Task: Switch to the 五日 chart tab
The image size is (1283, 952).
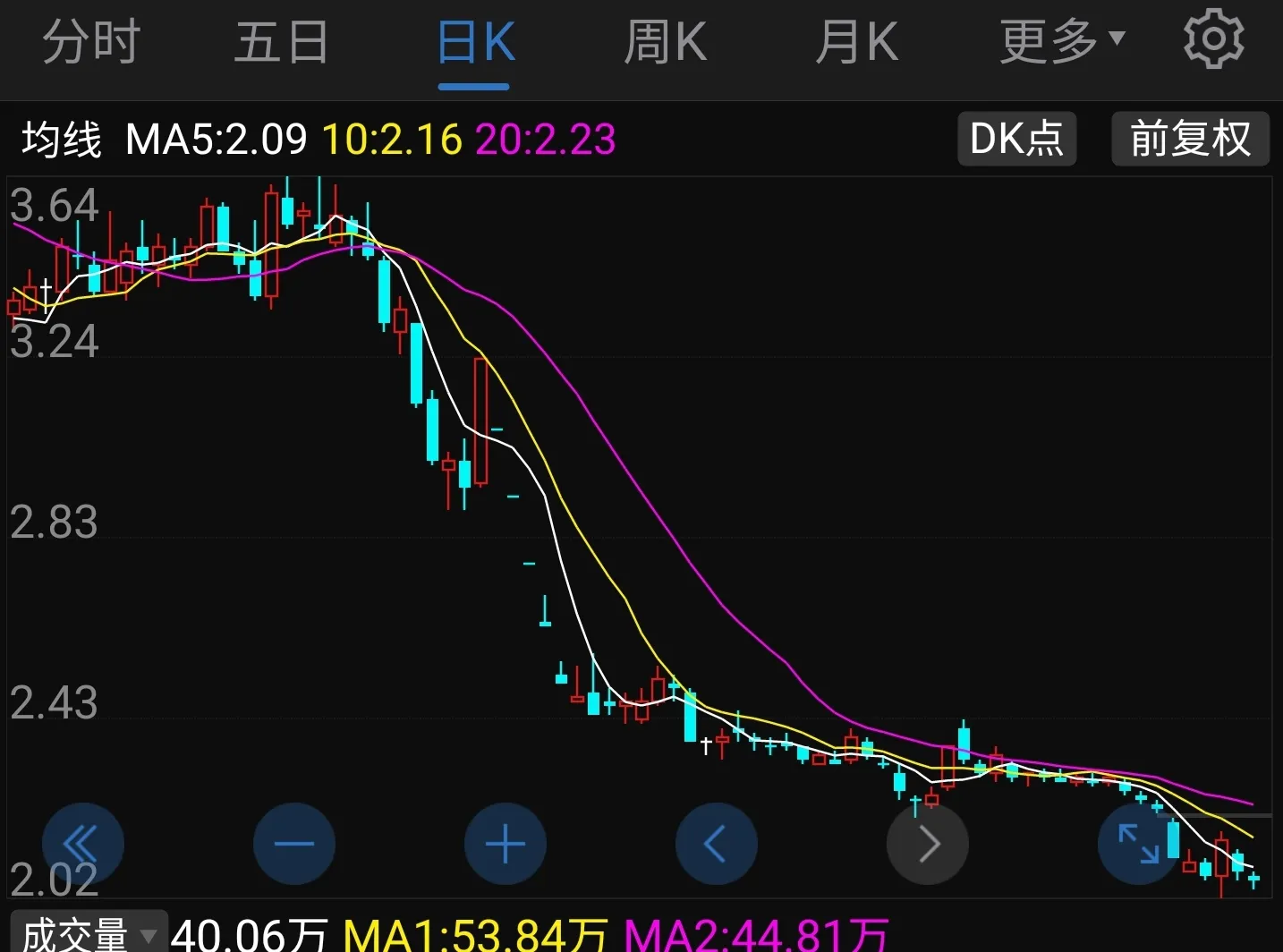Action: [281, 41]
